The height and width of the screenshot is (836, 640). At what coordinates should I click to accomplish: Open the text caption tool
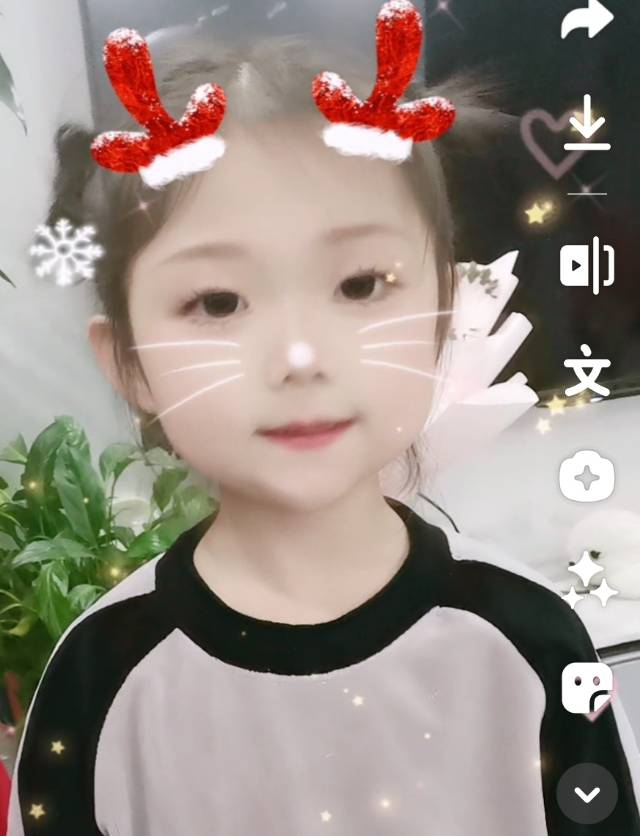pos(587,372)
